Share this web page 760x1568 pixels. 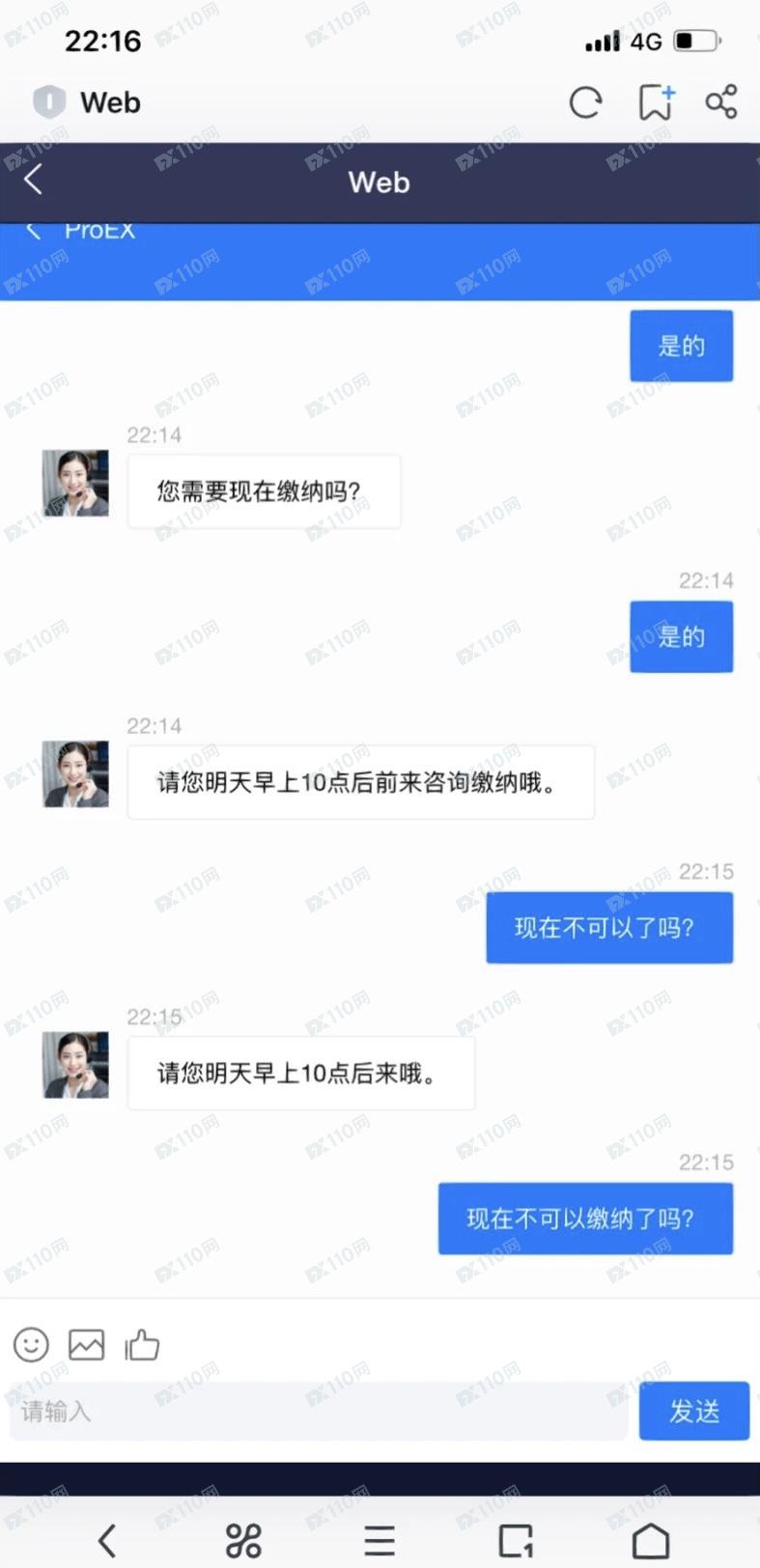click(x=721, y=102)
